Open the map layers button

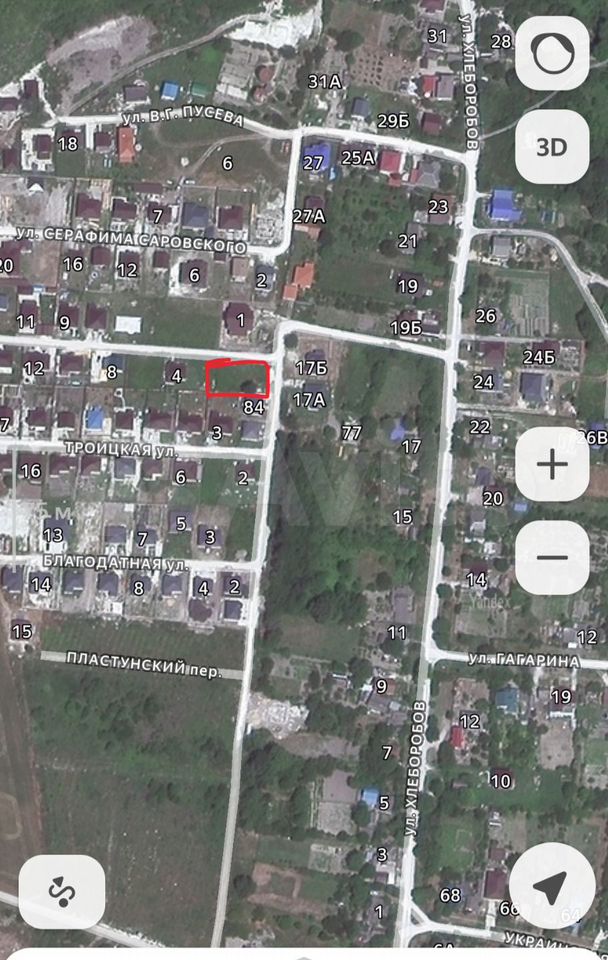552,56
